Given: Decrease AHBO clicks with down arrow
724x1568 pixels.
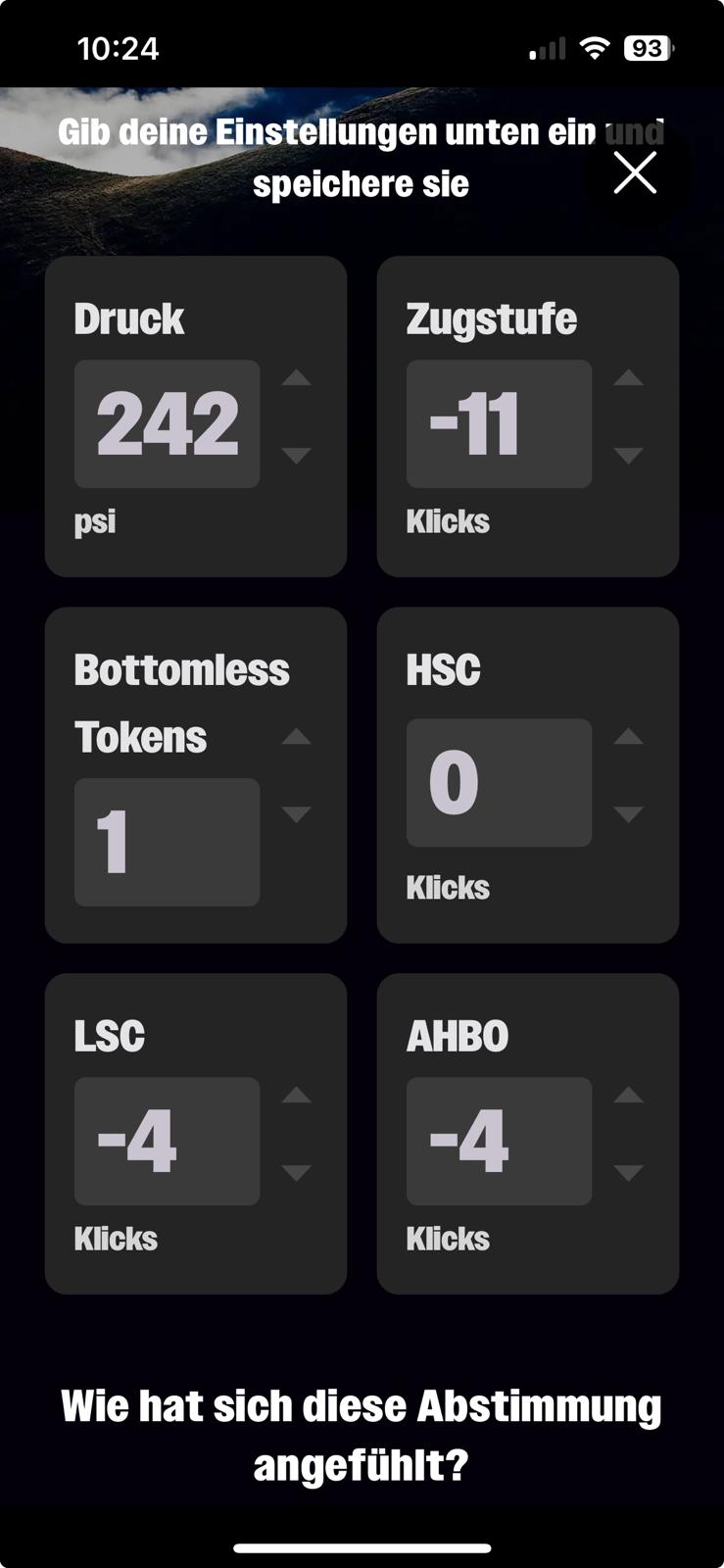Looking at the screenshot, I should coord(628,1173).
